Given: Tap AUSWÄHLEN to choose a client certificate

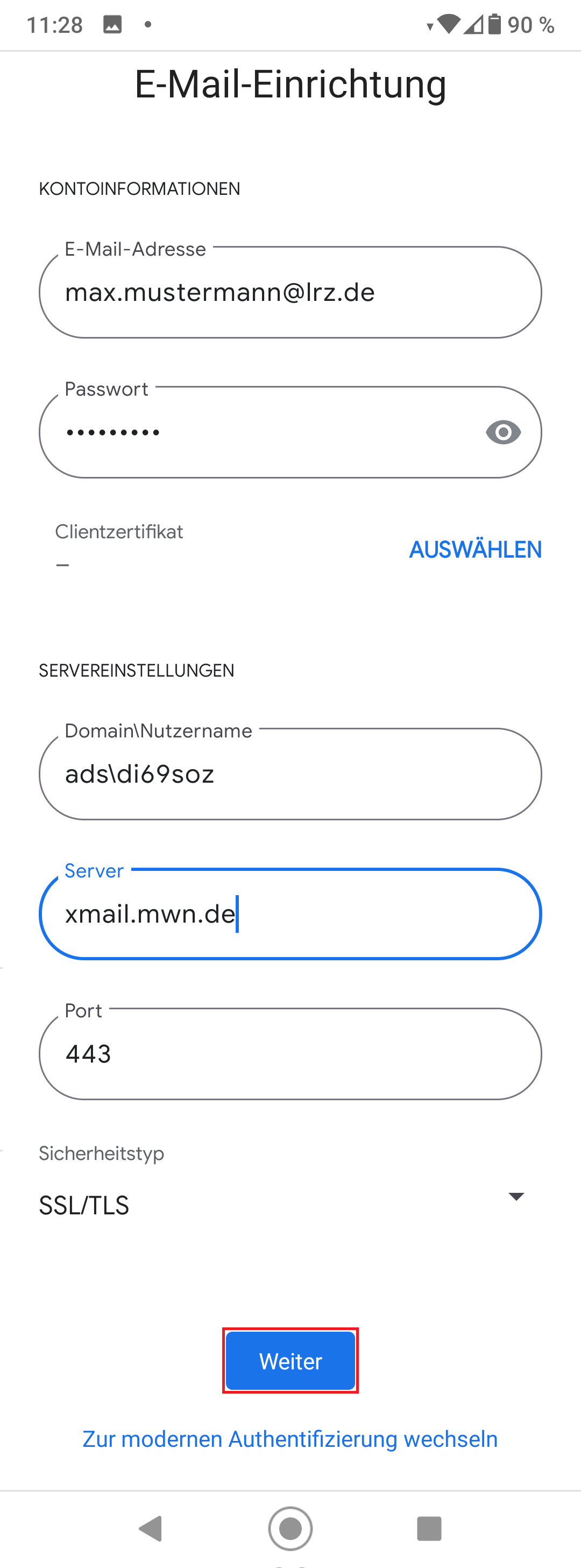Looking at the screenshot, I should (x=475, y=550).
